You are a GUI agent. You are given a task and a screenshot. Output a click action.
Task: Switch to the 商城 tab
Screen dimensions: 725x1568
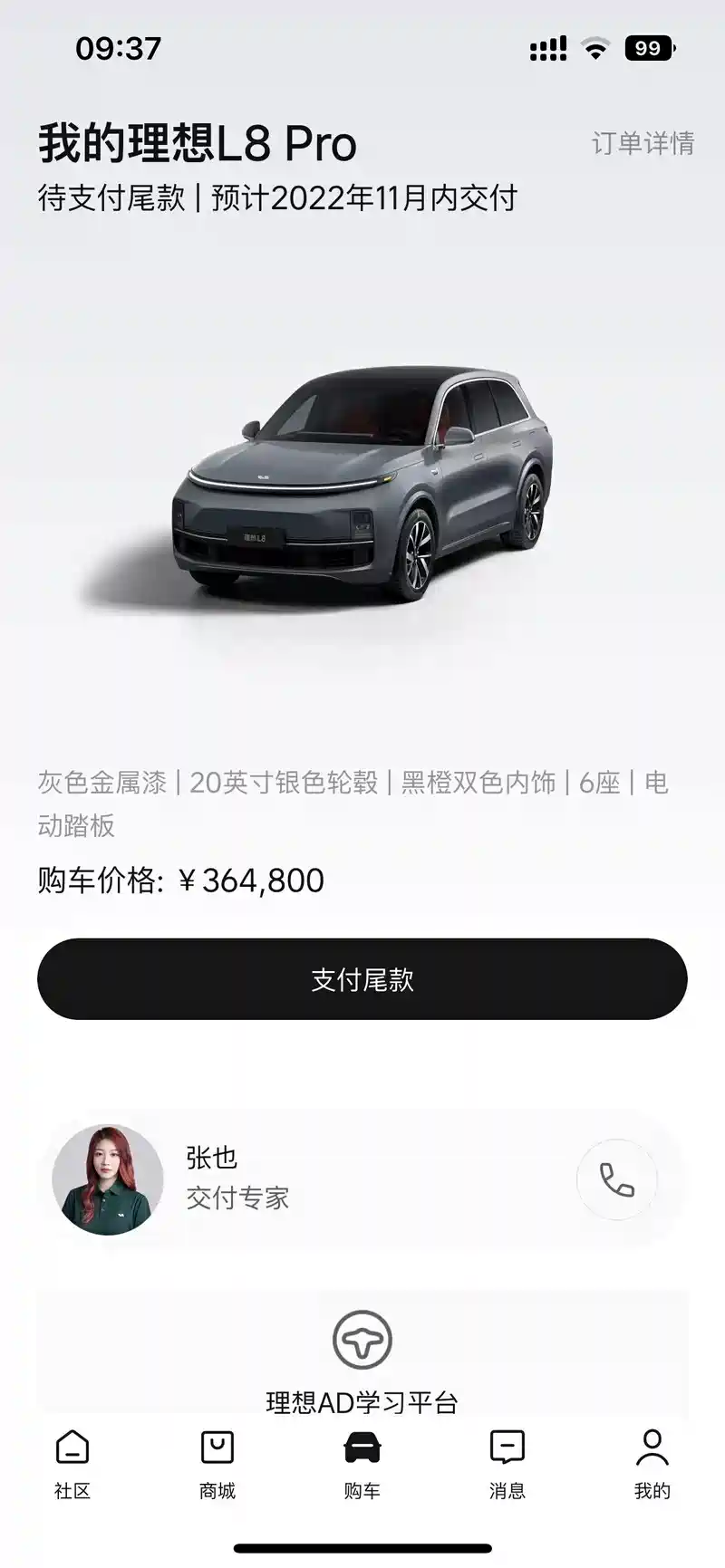coord(217,1465)
